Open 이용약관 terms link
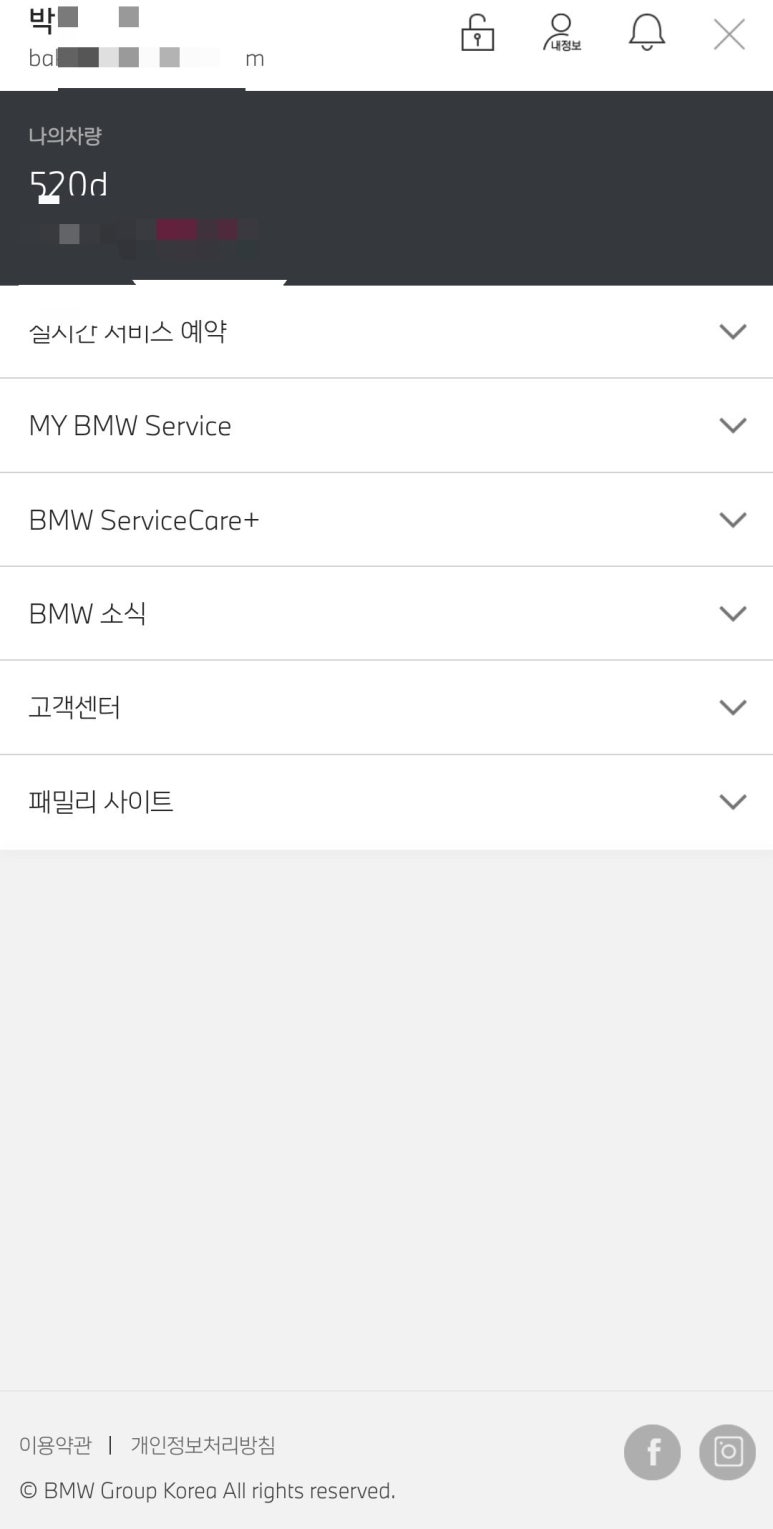 click(x=55, y=1445)
